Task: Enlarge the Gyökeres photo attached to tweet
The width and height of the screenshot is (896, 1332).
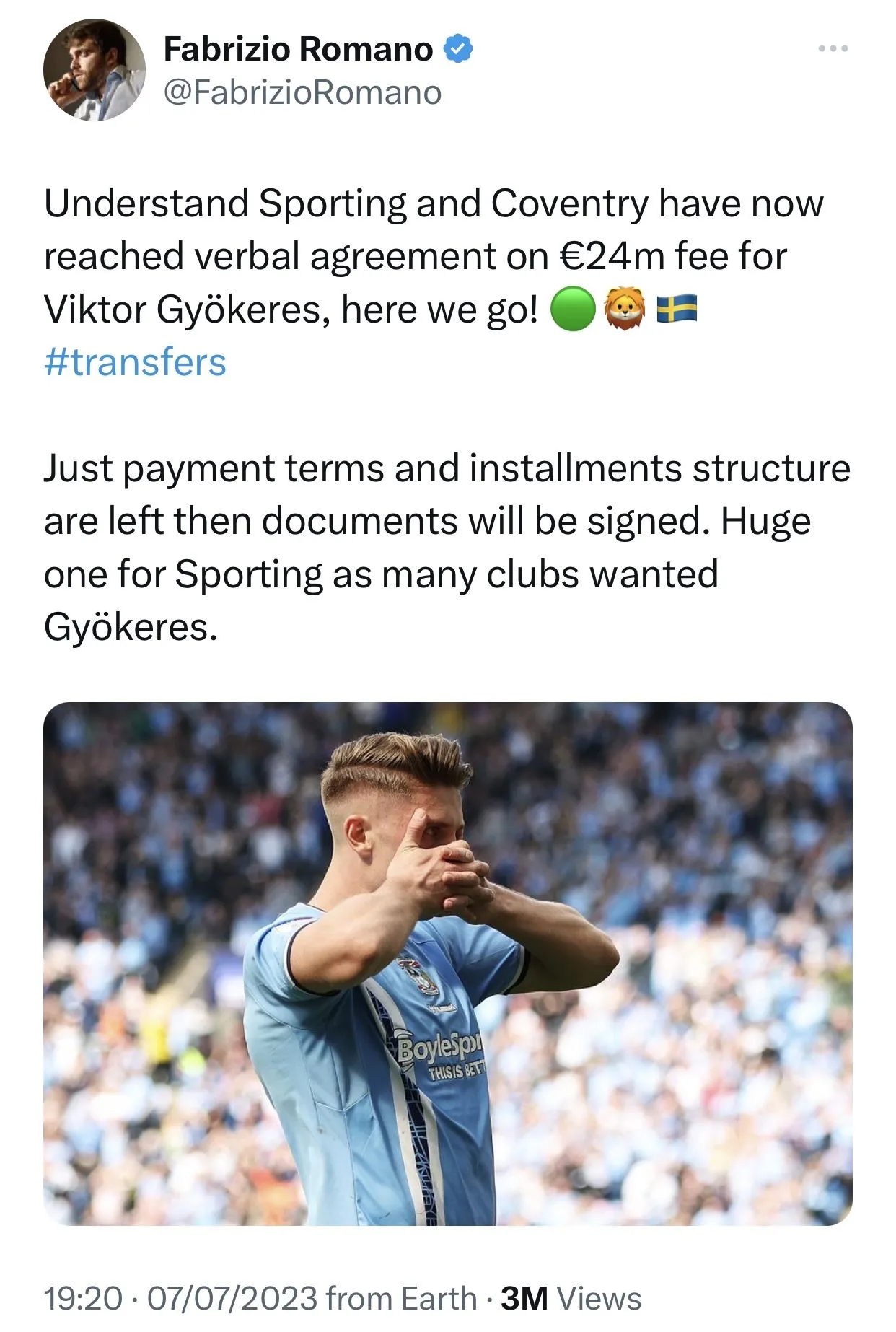Action: (x=447, y=963)
